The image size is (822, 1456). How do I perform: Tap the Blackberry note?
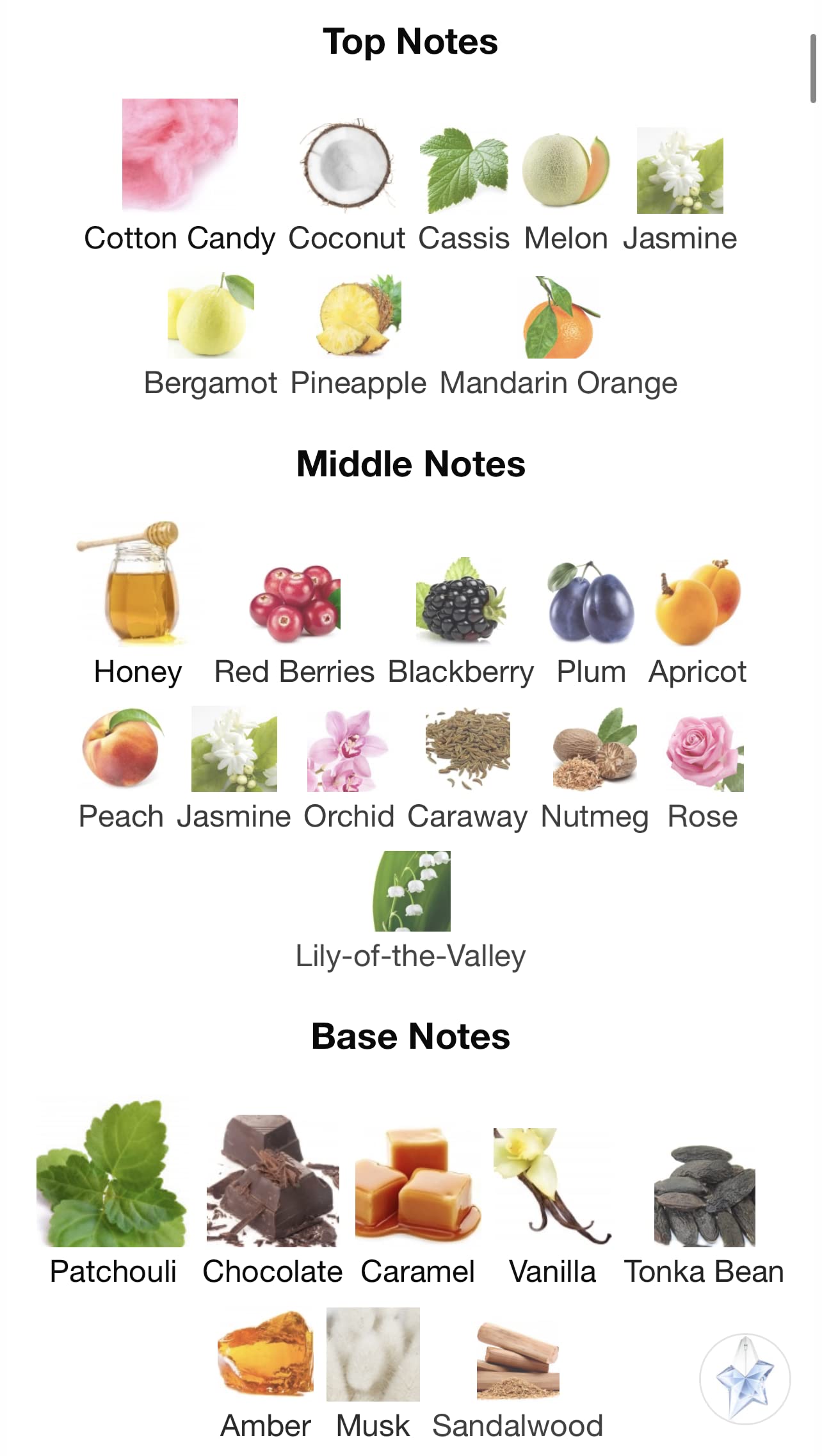click(461, 622)
